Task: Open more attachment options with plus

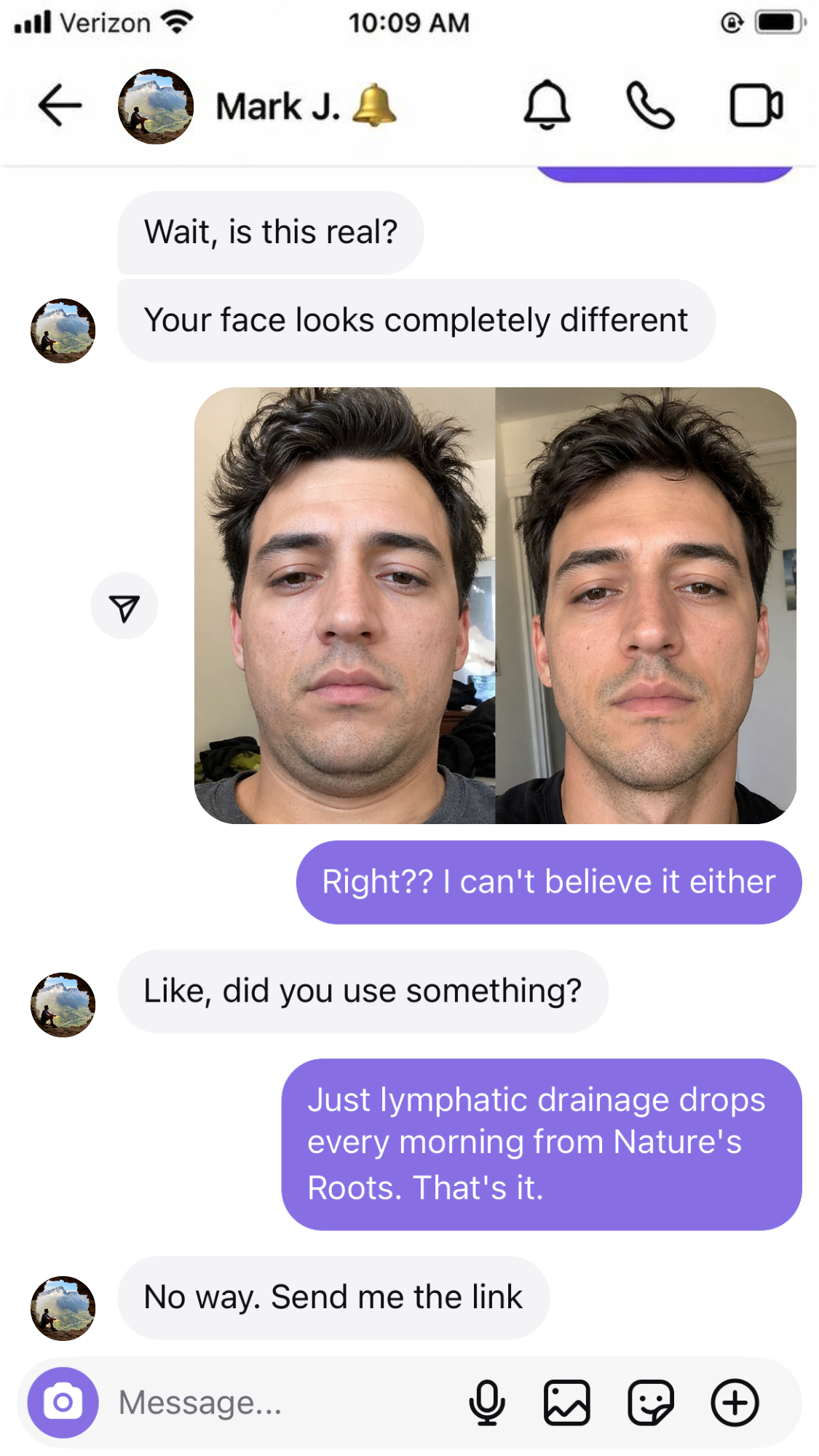Action: coord(735,1402)
